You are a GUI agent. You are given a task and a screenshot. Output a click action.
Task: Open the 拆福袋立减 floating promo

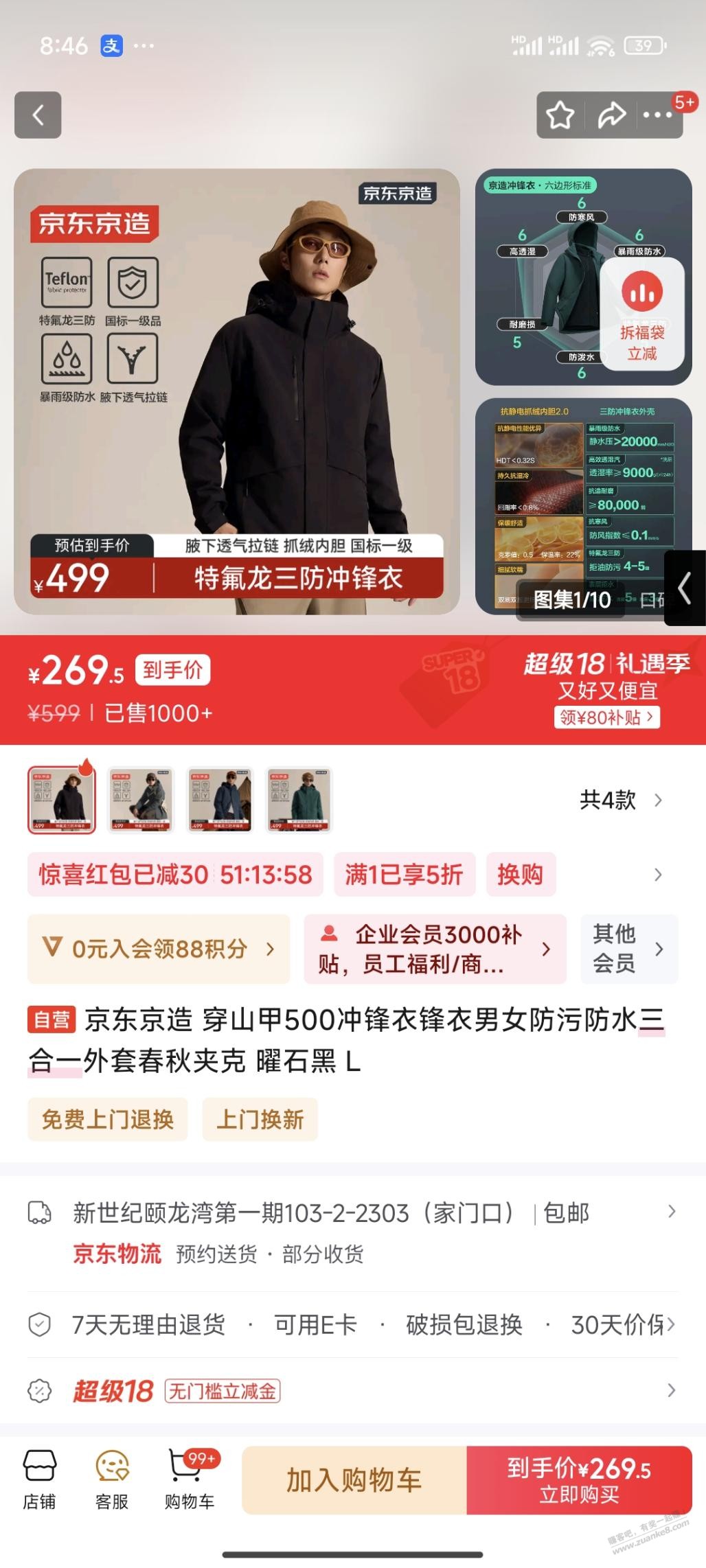click(x=642, y=315)
